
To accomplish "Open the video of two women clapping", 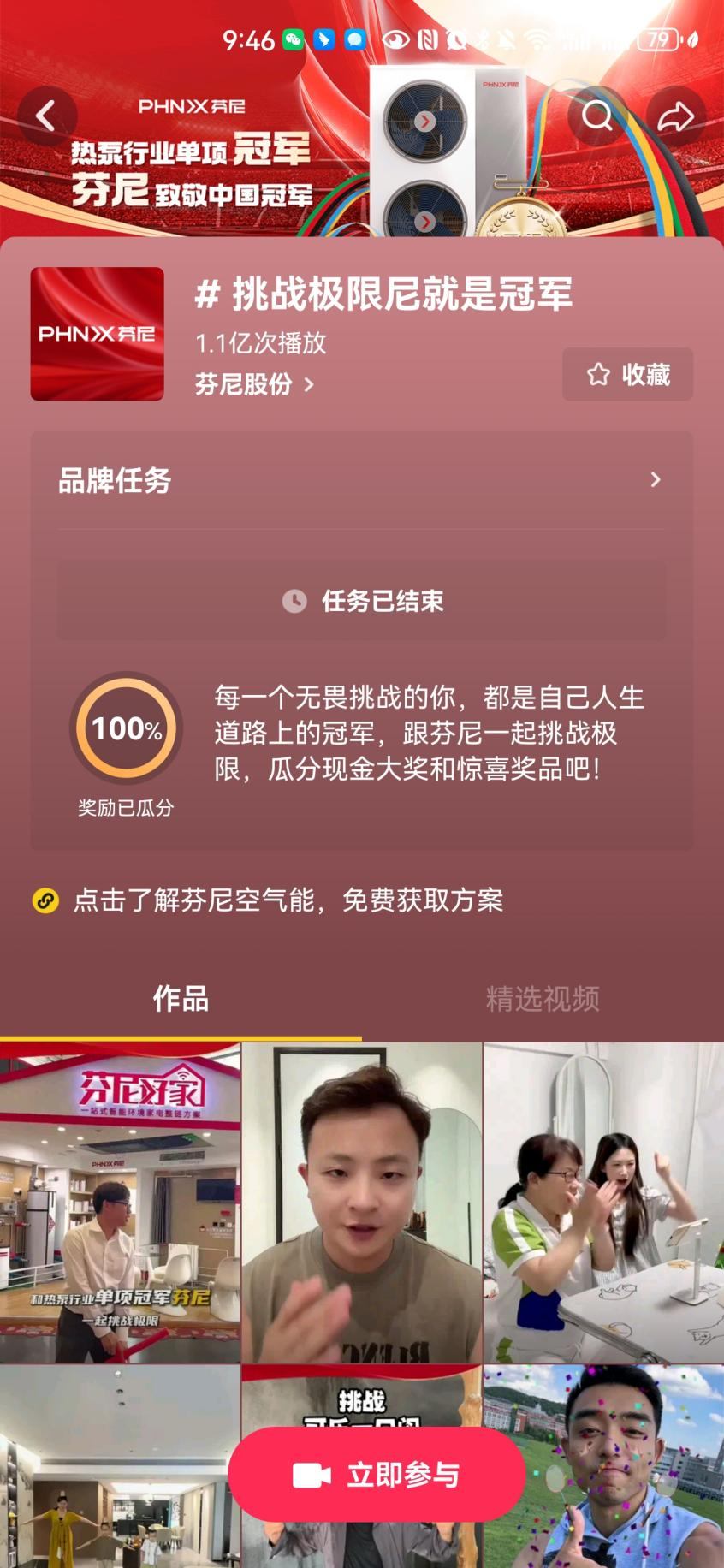I will [x=603, y=1202].
